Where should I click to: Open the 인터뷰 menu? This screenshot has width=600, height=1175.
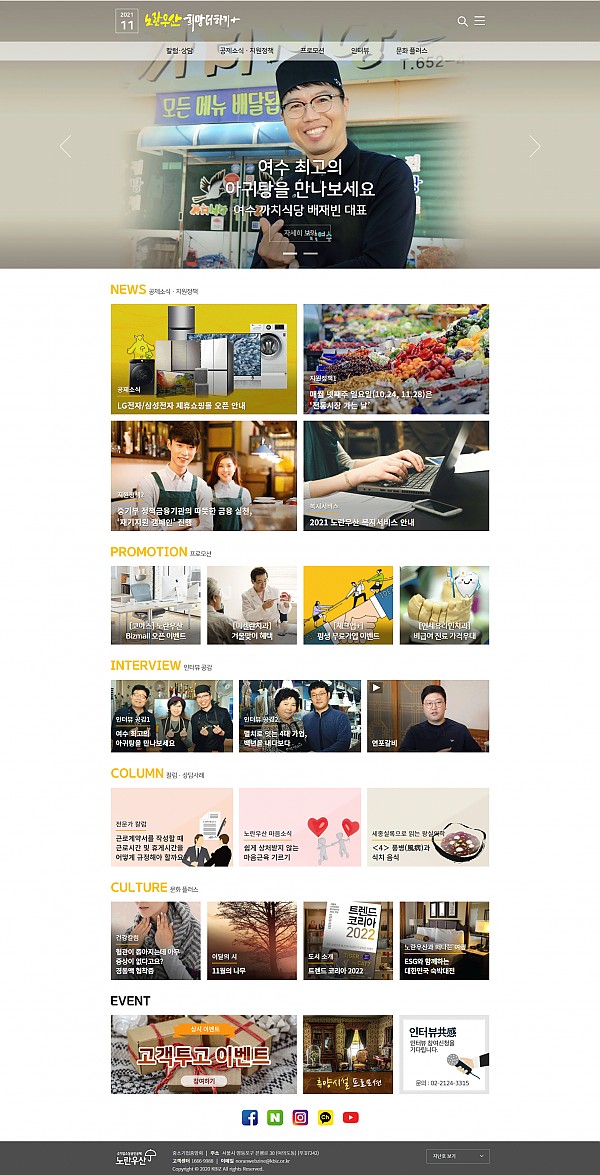pyautogui.click(x=359, y=50)
